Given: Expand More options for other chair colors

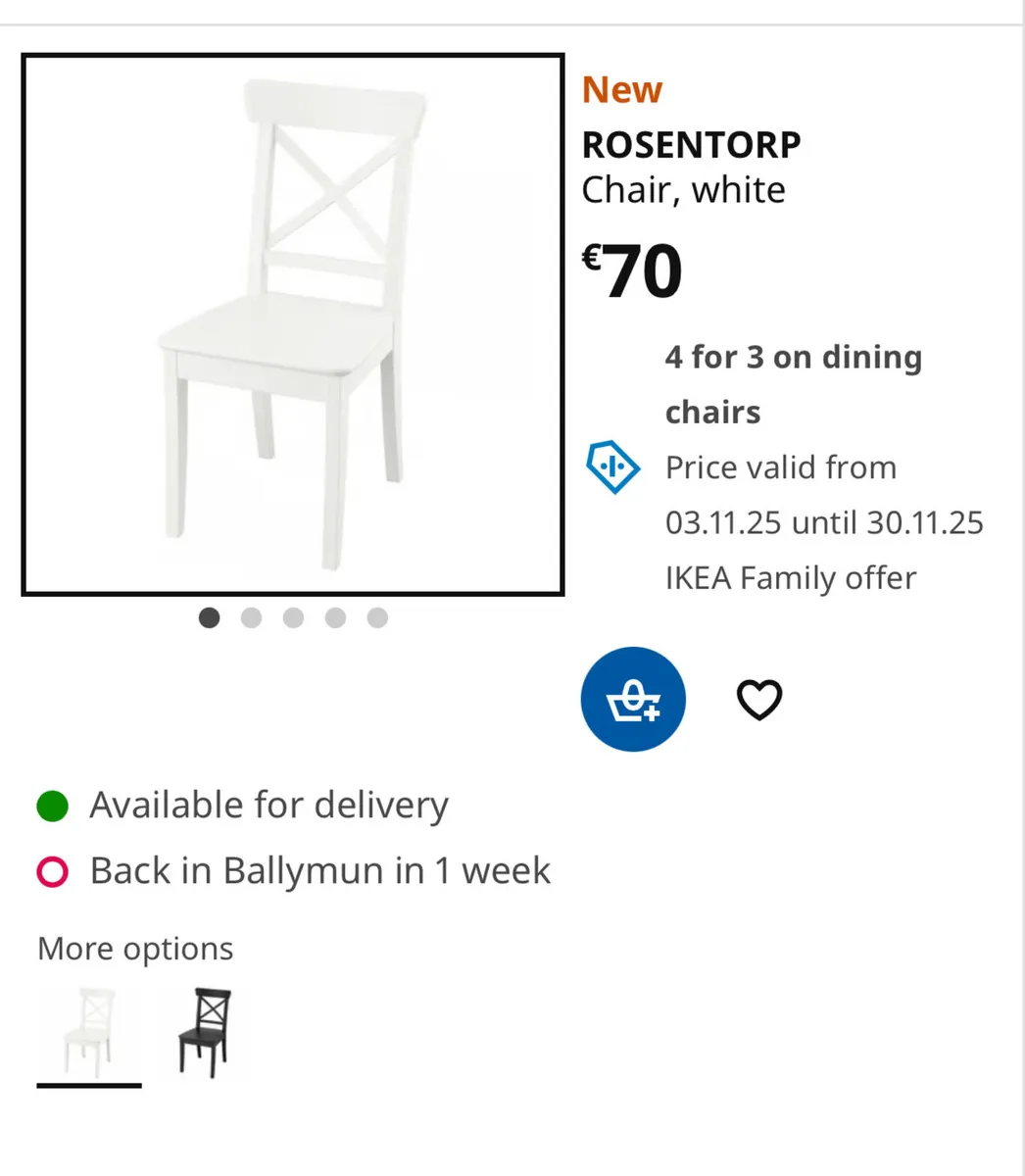Looking at the screenshot, I should pos(134,947).
